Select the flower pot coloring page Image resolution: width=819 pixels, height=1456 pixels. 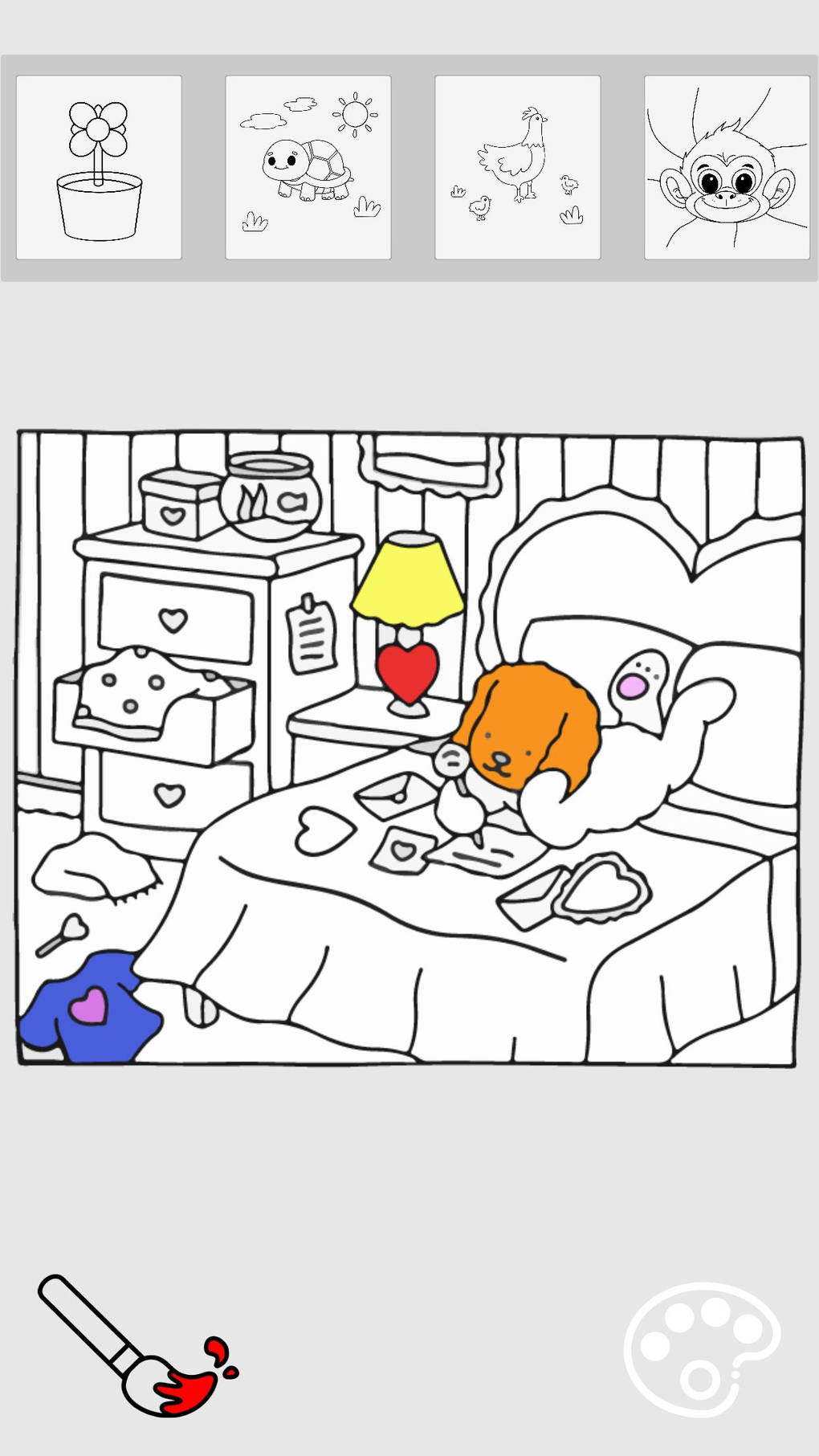click(98, 166)
